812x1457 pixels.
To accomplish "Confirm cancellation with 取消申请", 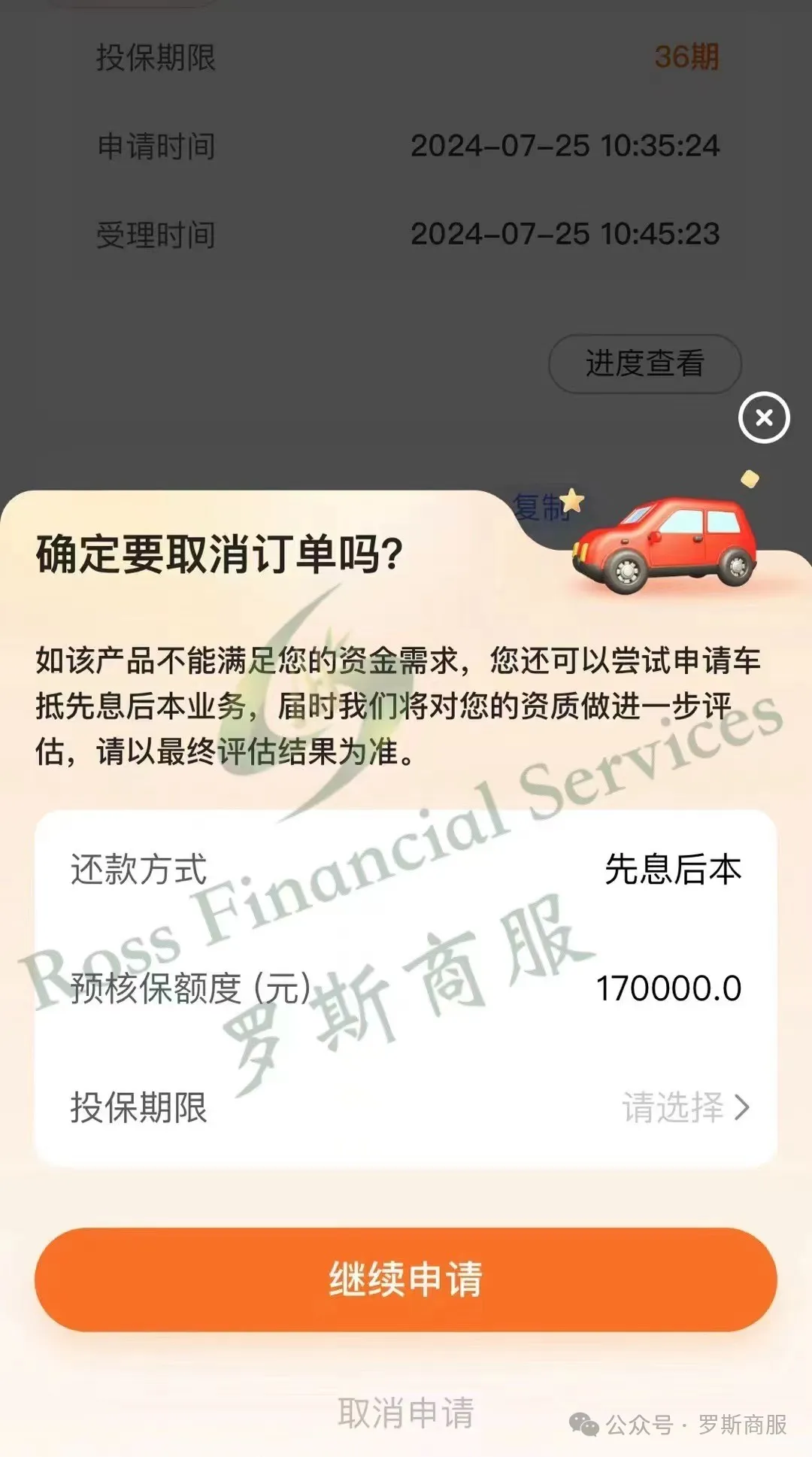I will [x=406, y=1413].
